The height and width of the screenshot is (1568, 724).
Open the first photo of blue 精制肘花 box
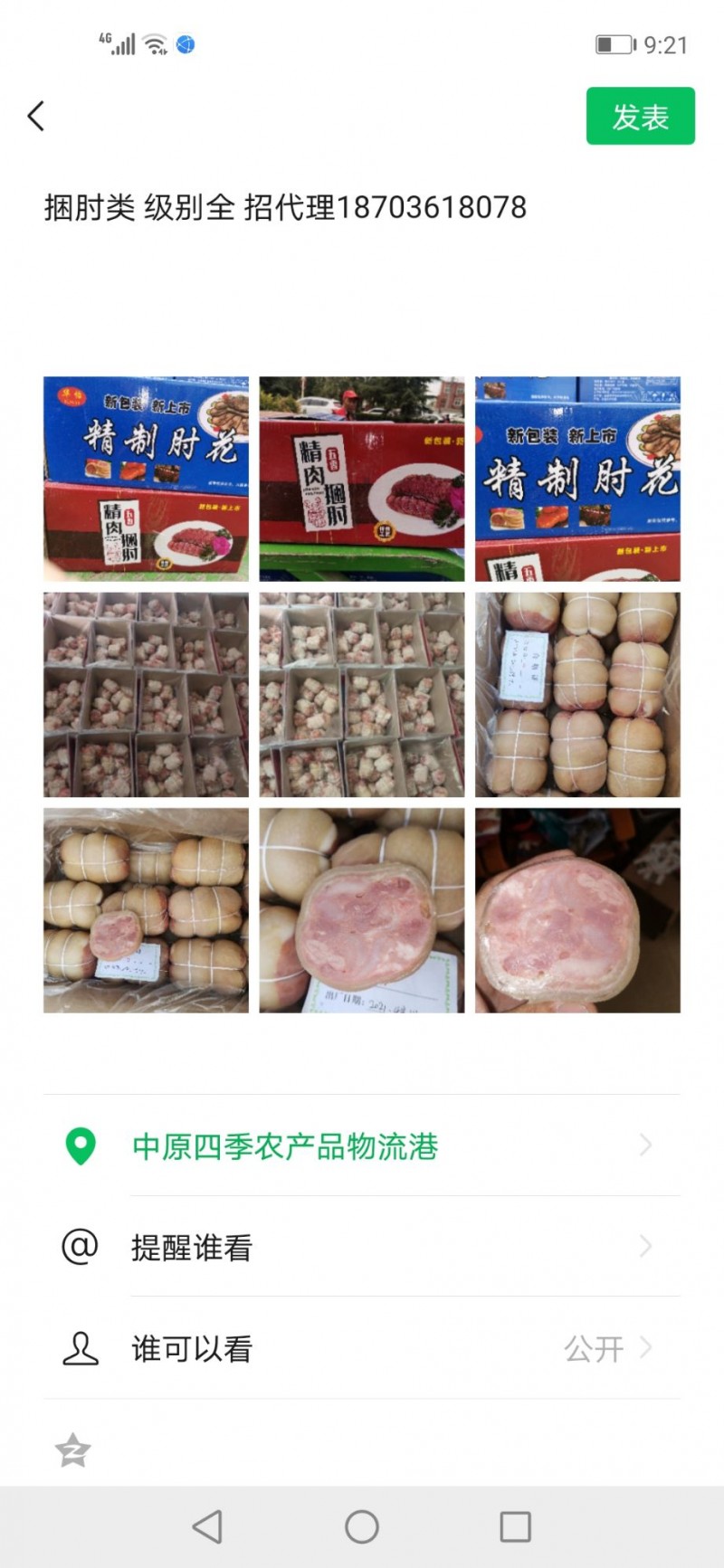(146, 479)
